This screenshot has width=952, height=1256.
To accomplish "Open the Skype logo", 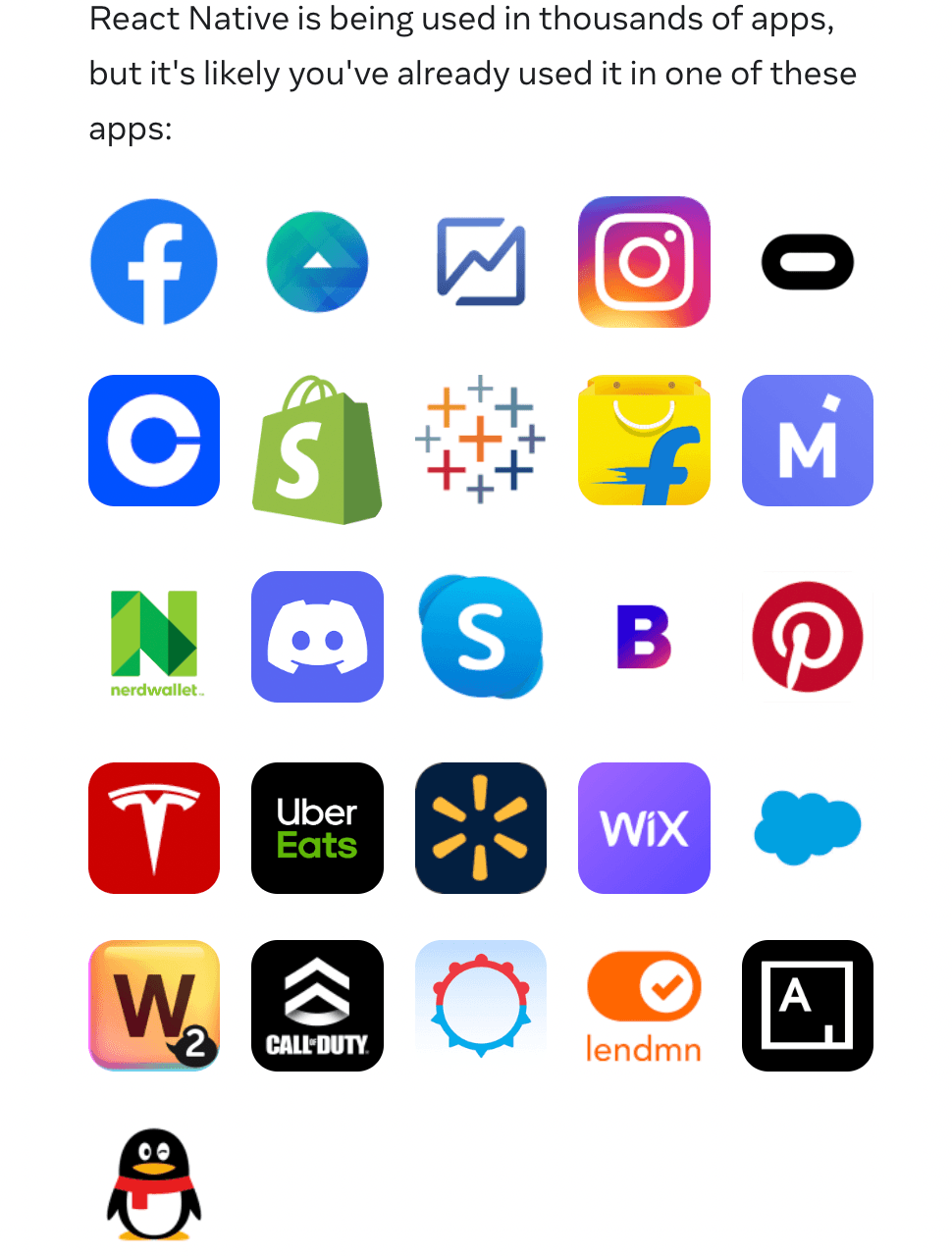I will click(x=481, y=637).
